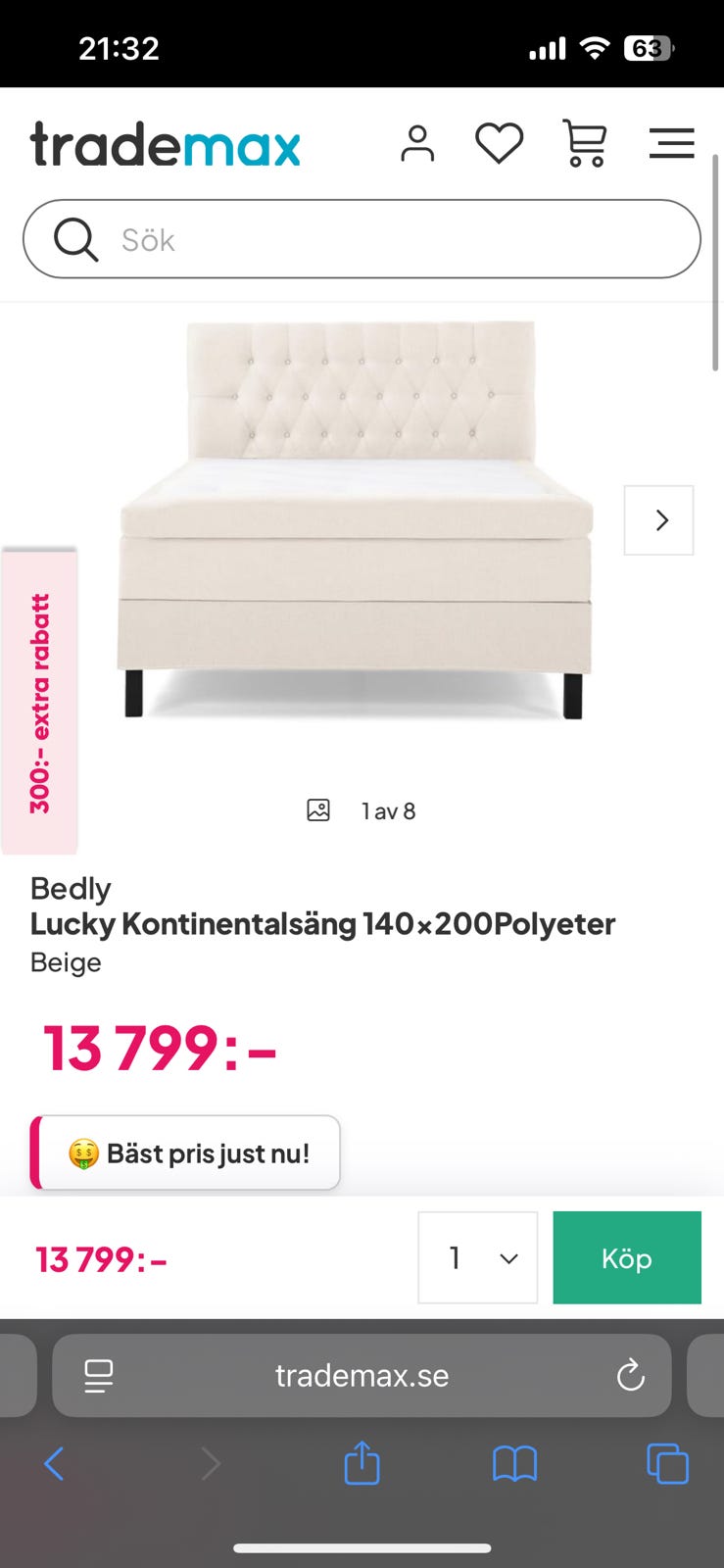Open the hamburger menu

tap(673, 143)
